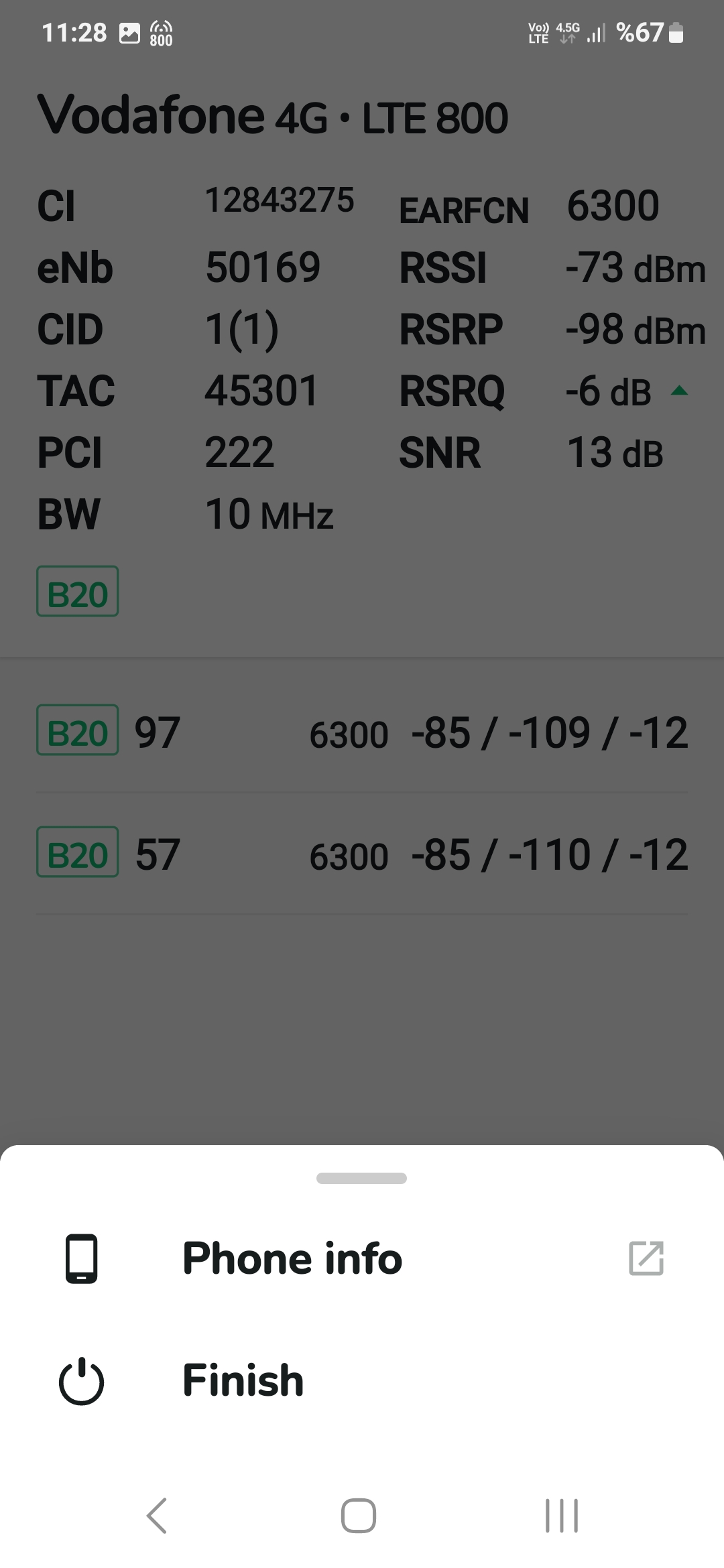Go back with the navigation bar arrow
The height and width of the screenshot is (1568, 724).
pyautogui.click(x=157, y=1516)
